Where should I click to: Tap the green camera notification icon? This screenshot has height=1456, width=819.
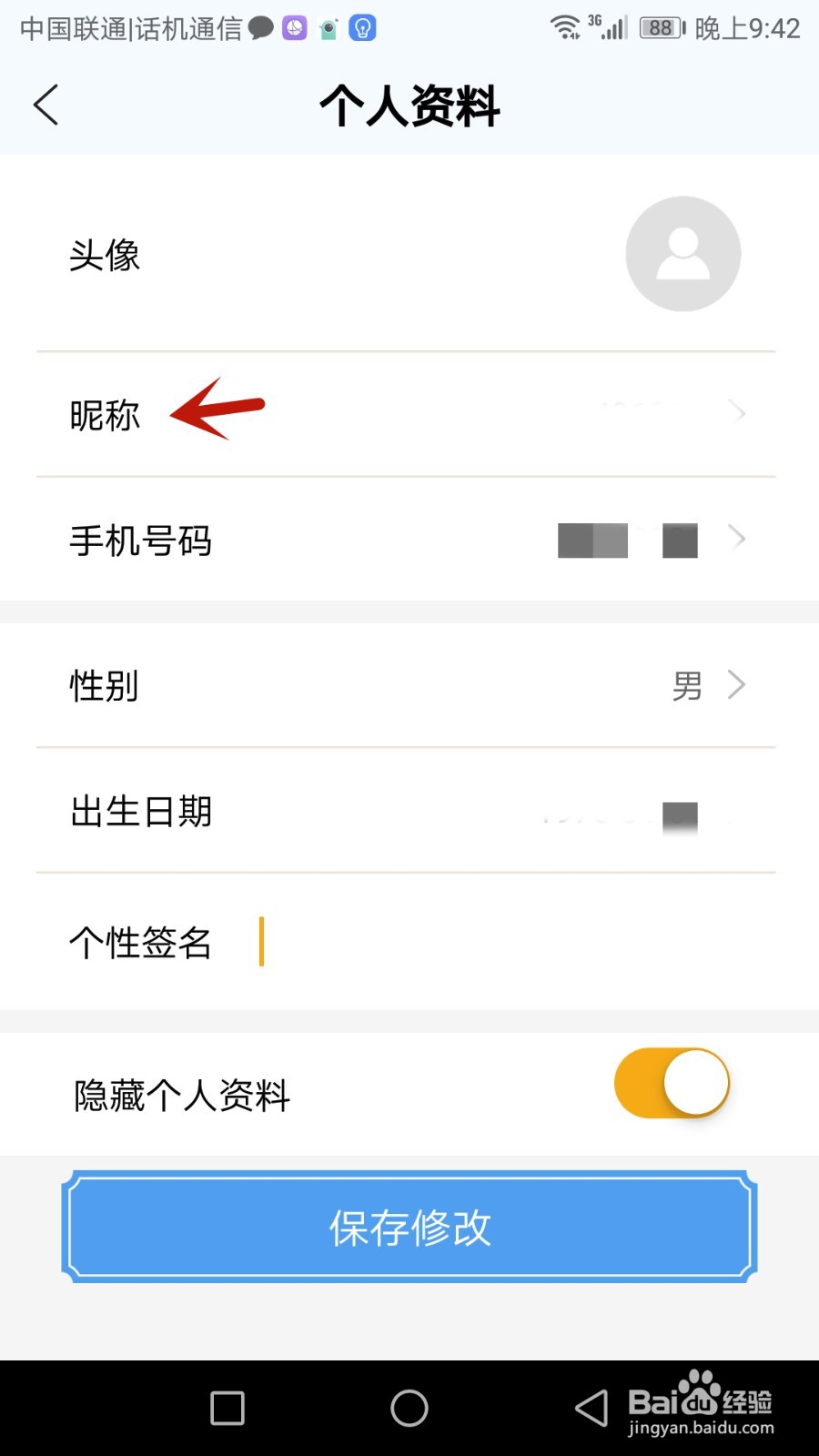(328, 27)
